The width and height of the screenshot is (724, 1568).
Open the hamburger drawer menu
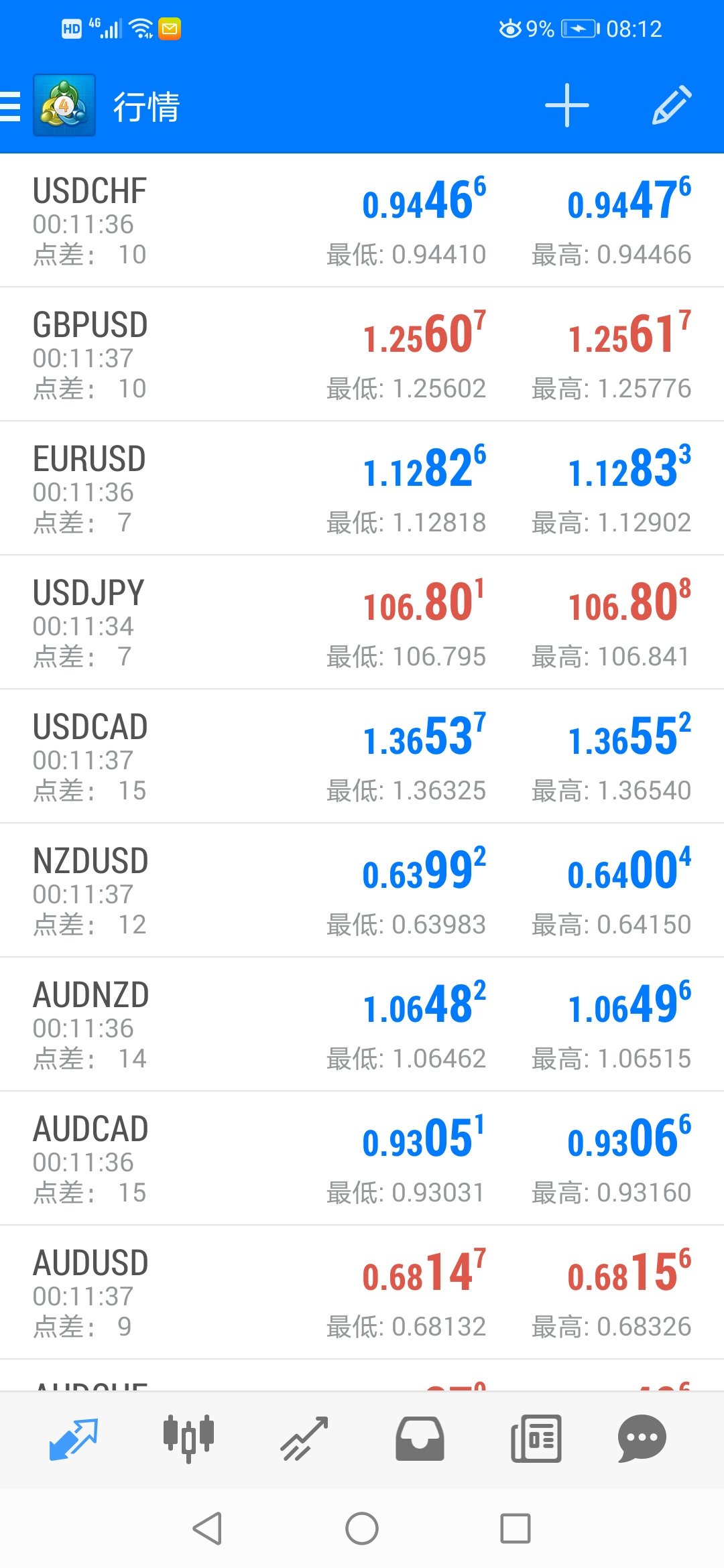click(x=10, y=106)
